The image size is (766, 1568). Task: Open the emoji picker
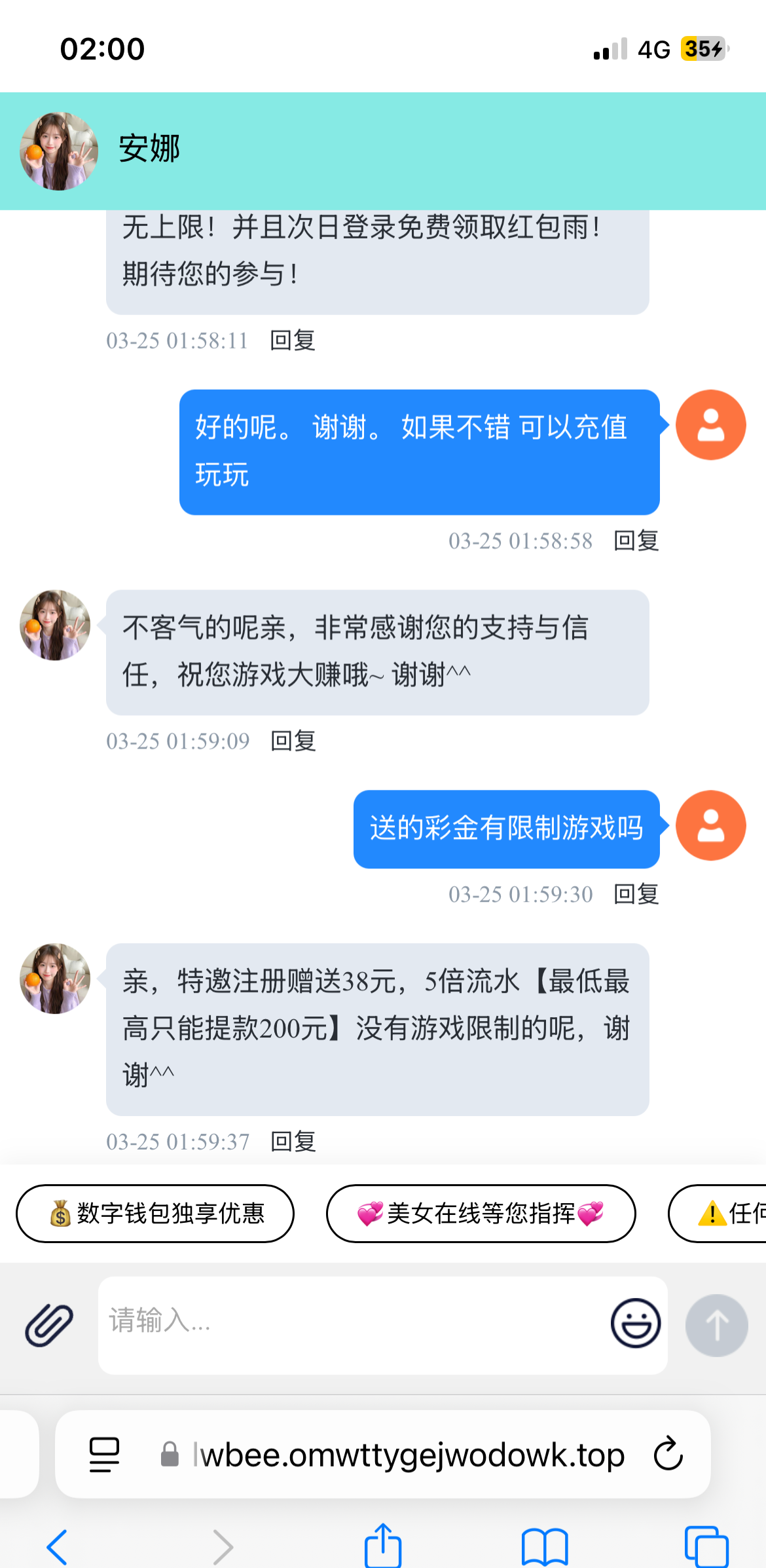(635, 1323)
